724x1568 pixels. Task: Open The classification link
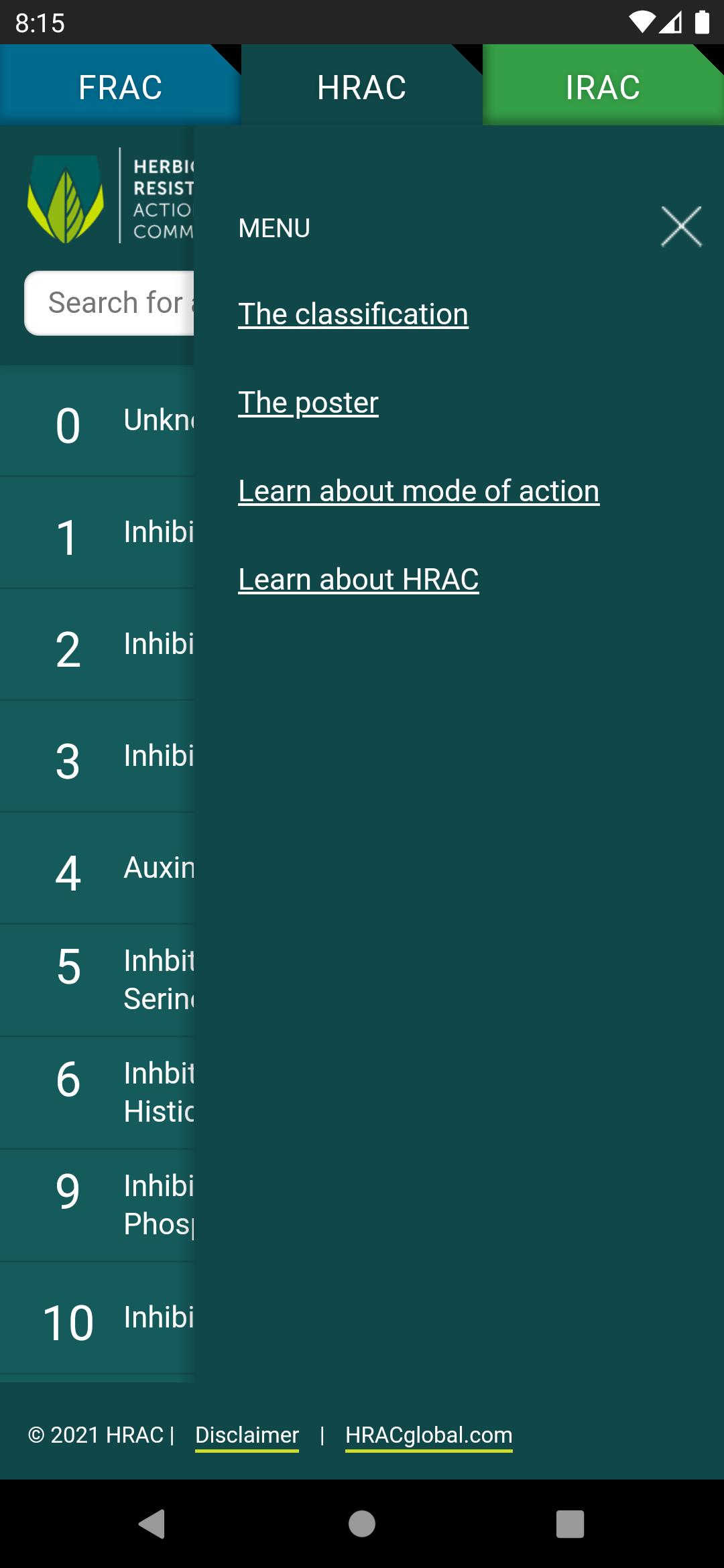[x=353, y=314]
